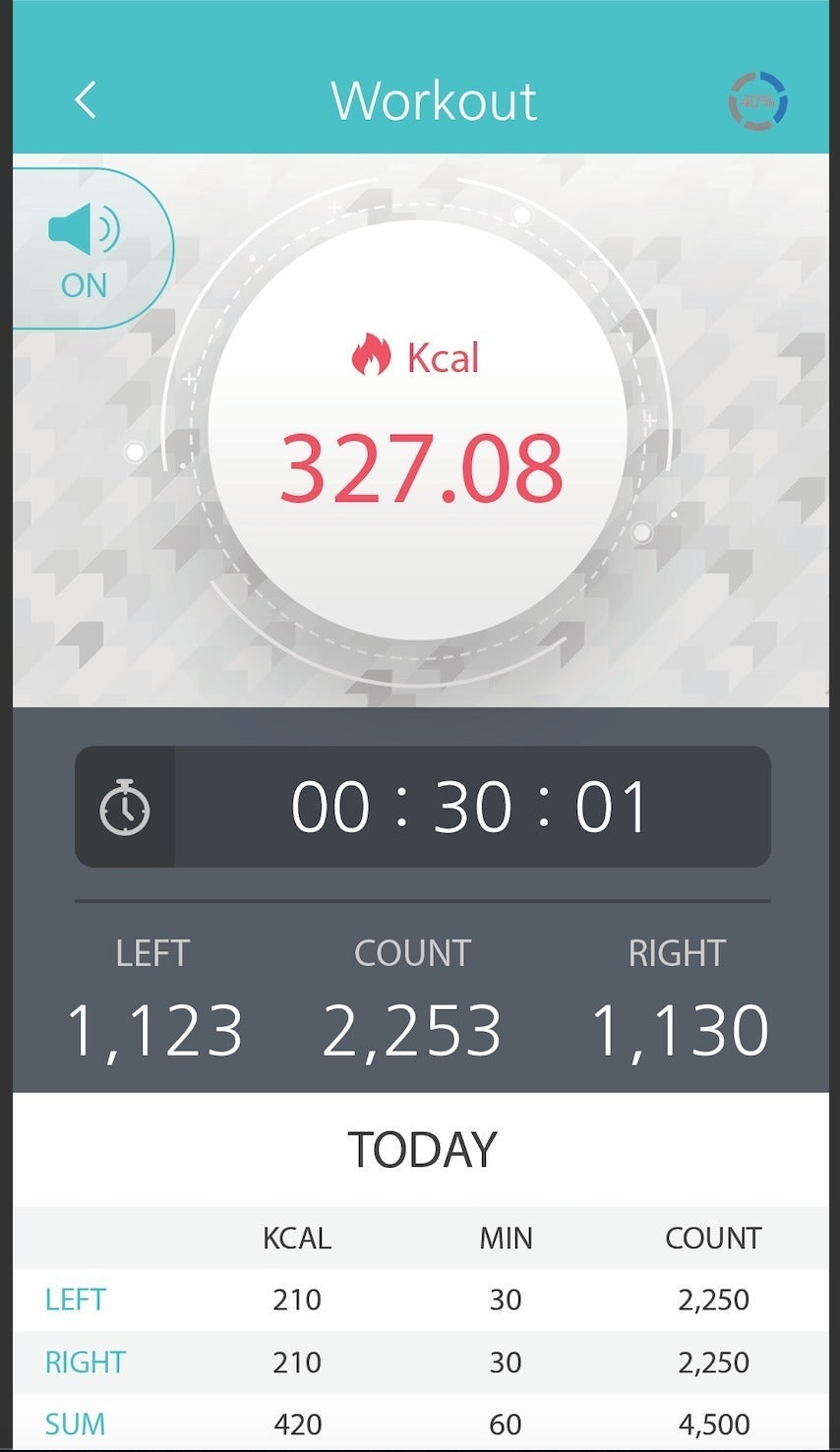The height and width of the screenshot is (1452, 840).
Task: Open the progress ring in the header
Action: (757, 101)
